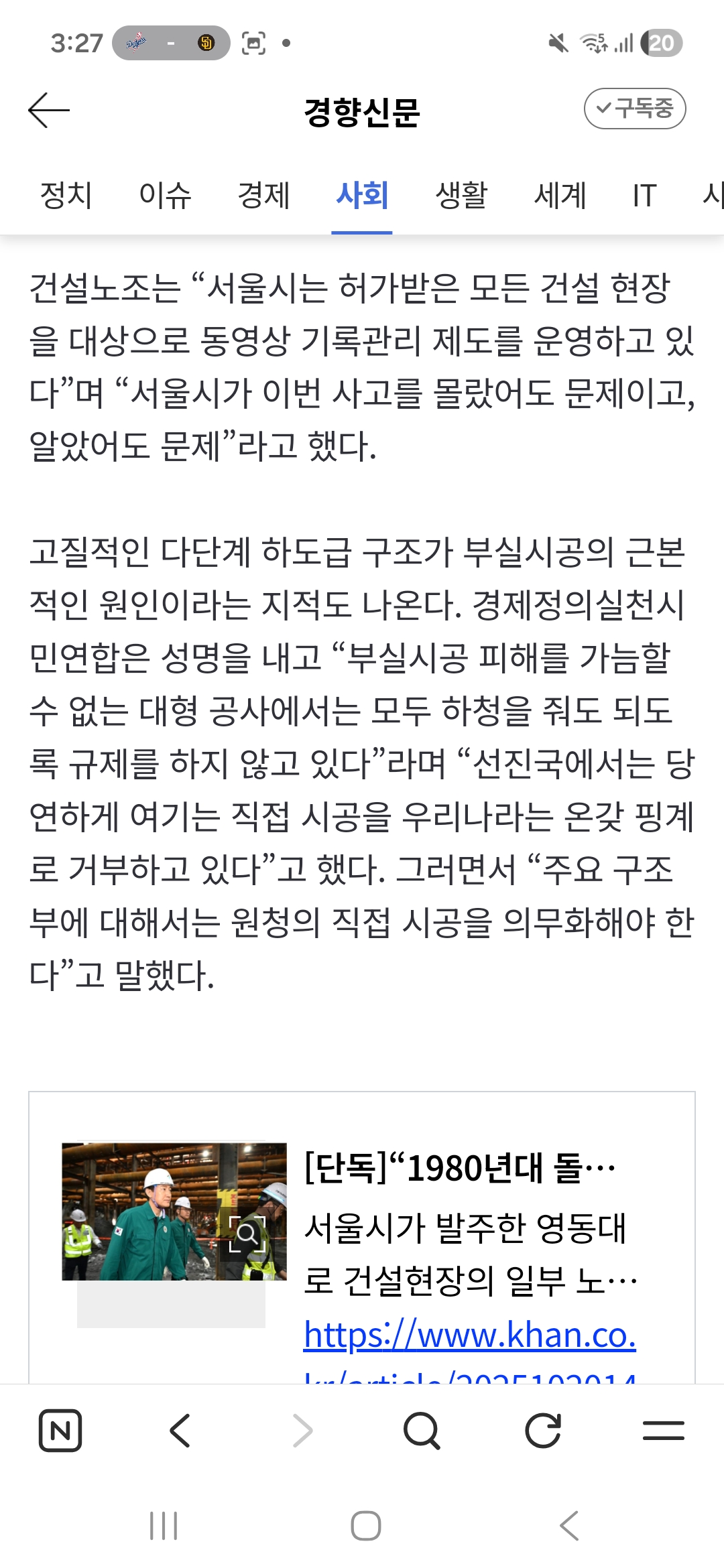Reload the current page

point(543,1431)
